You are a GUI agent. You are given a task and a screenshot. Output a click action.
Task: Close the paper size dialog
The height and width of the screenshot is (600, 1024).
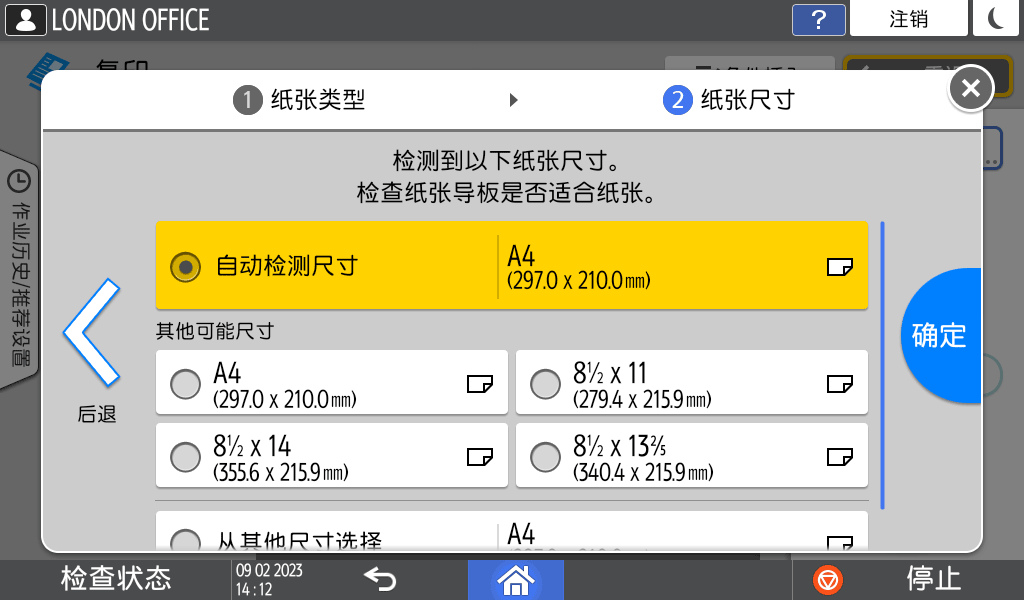tap(970, 89)
